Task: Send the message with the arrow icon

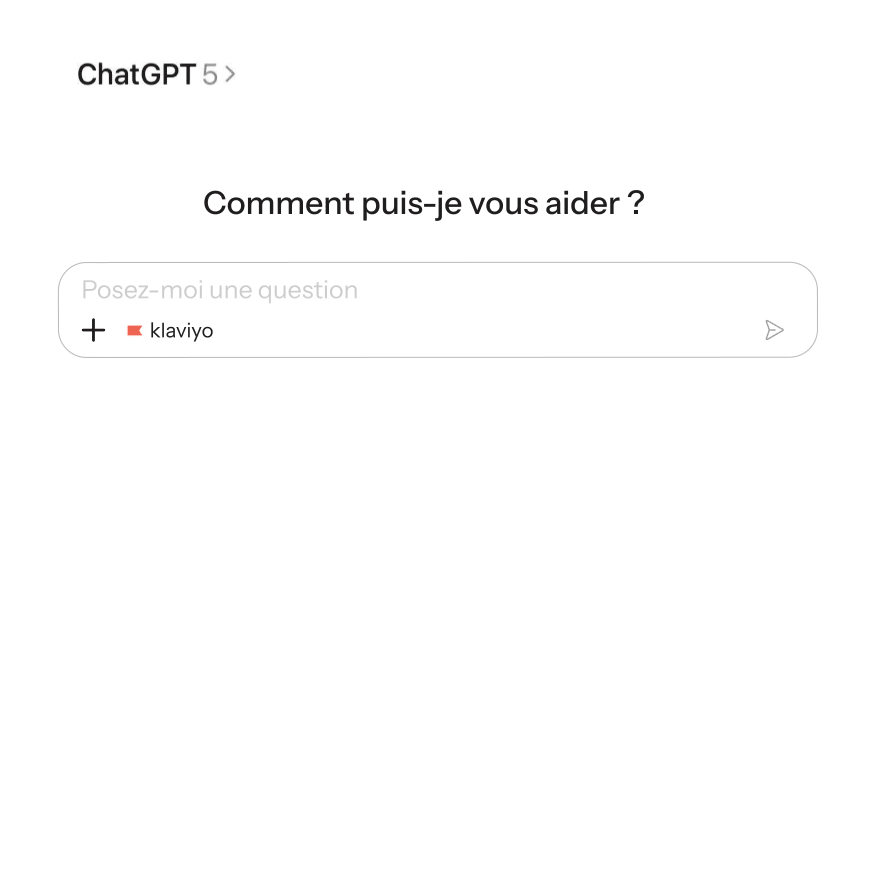Action: pyautogui.click(x=774, y=330)
